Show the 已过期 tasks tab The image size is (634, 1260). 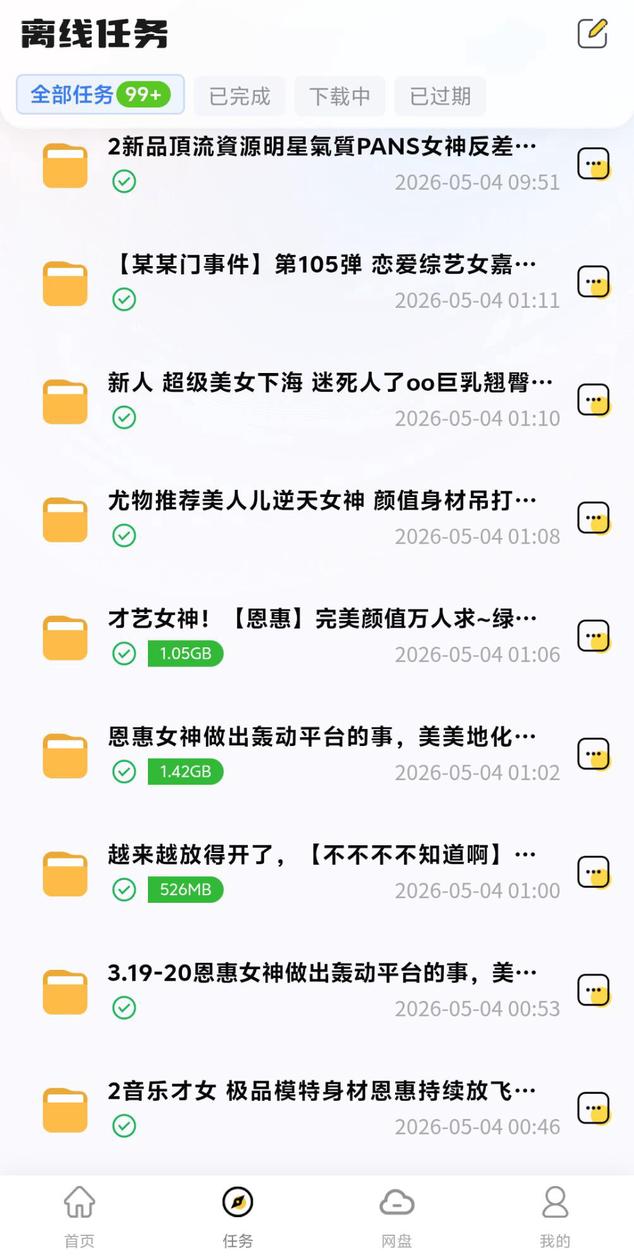pyautogui.click(x=440, y=96)
